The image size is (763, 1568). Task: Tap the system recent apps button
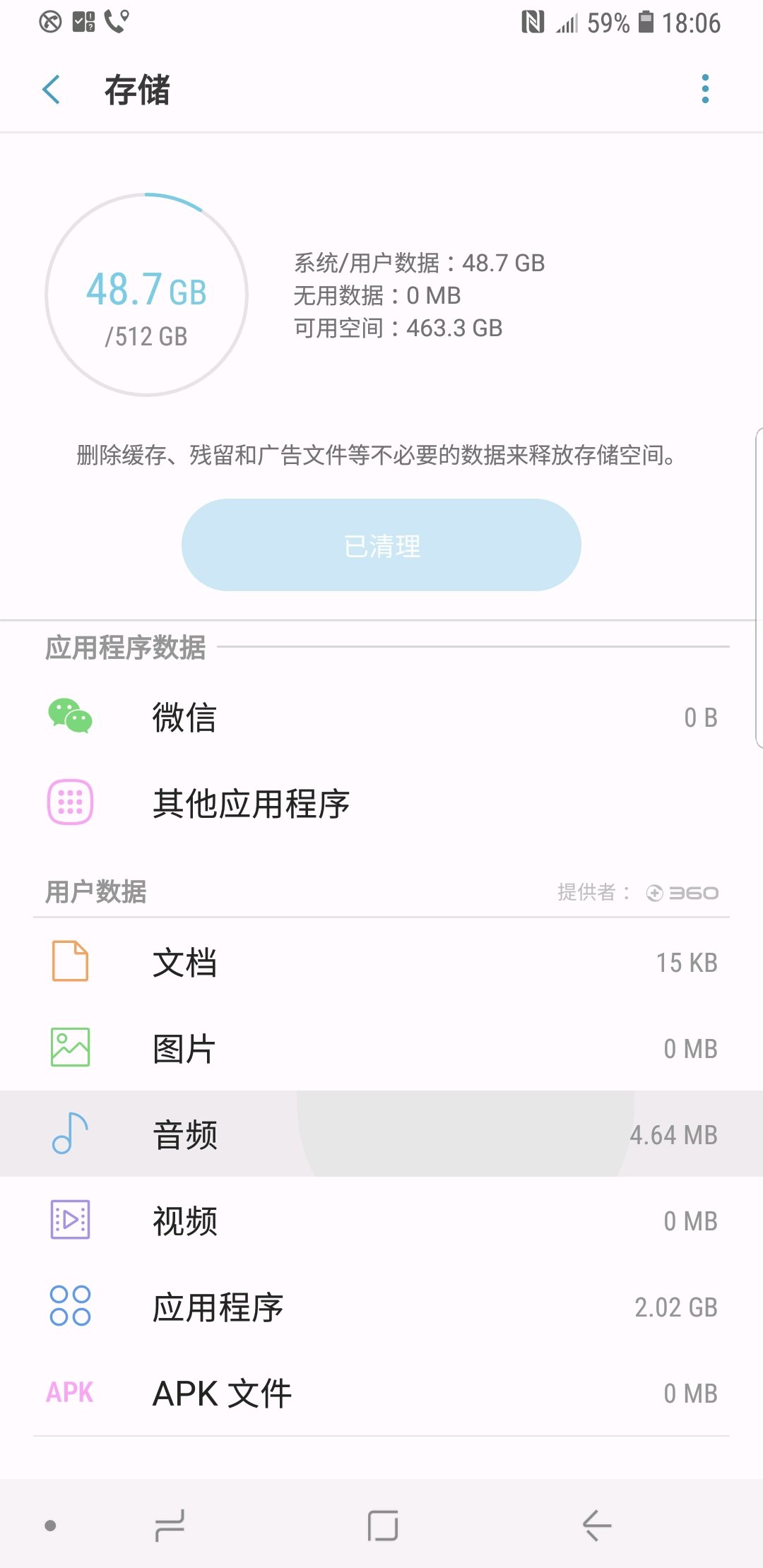170,1526
